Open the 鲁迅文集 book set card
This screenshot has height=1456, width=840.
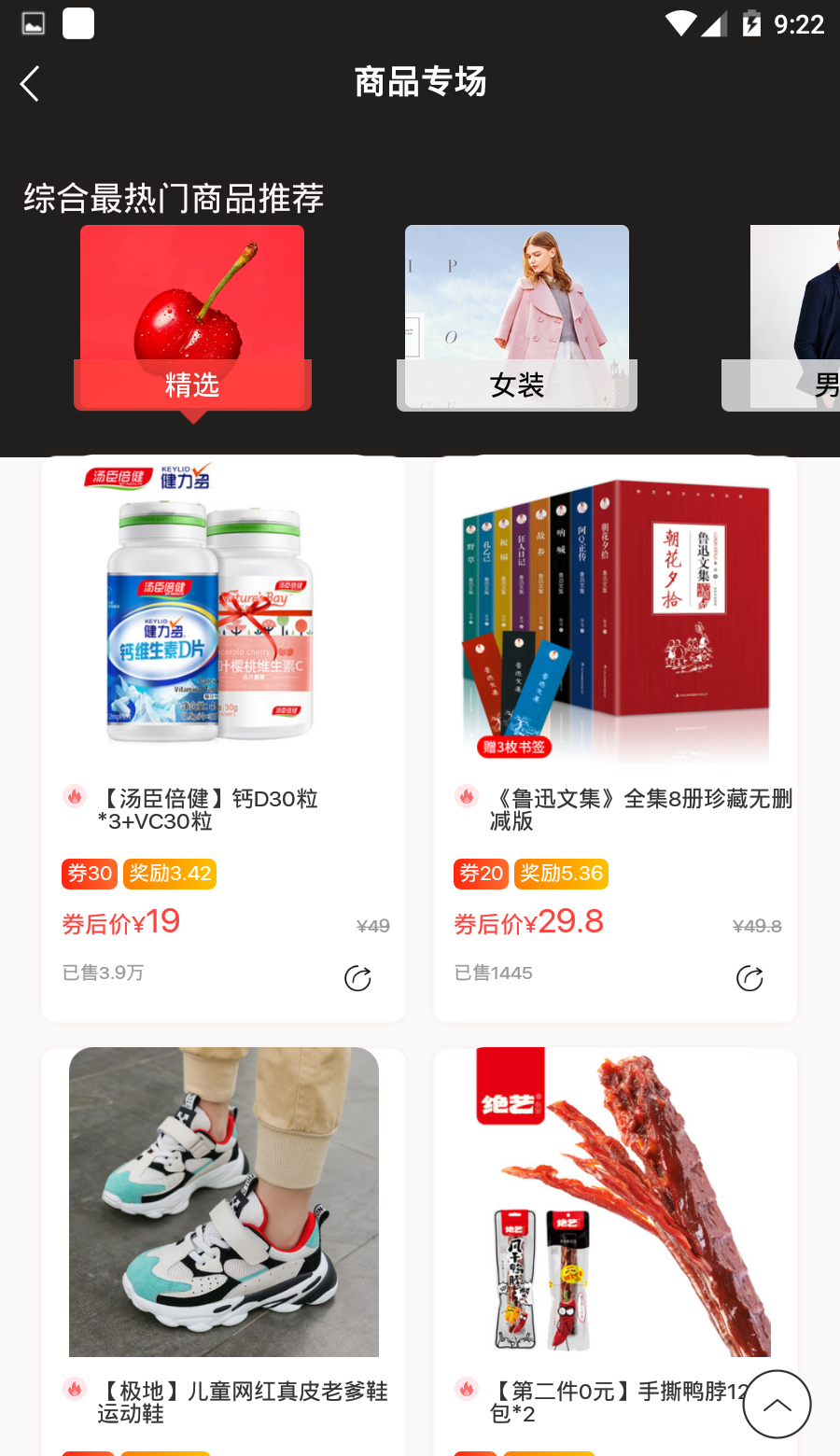pos(615,737)
